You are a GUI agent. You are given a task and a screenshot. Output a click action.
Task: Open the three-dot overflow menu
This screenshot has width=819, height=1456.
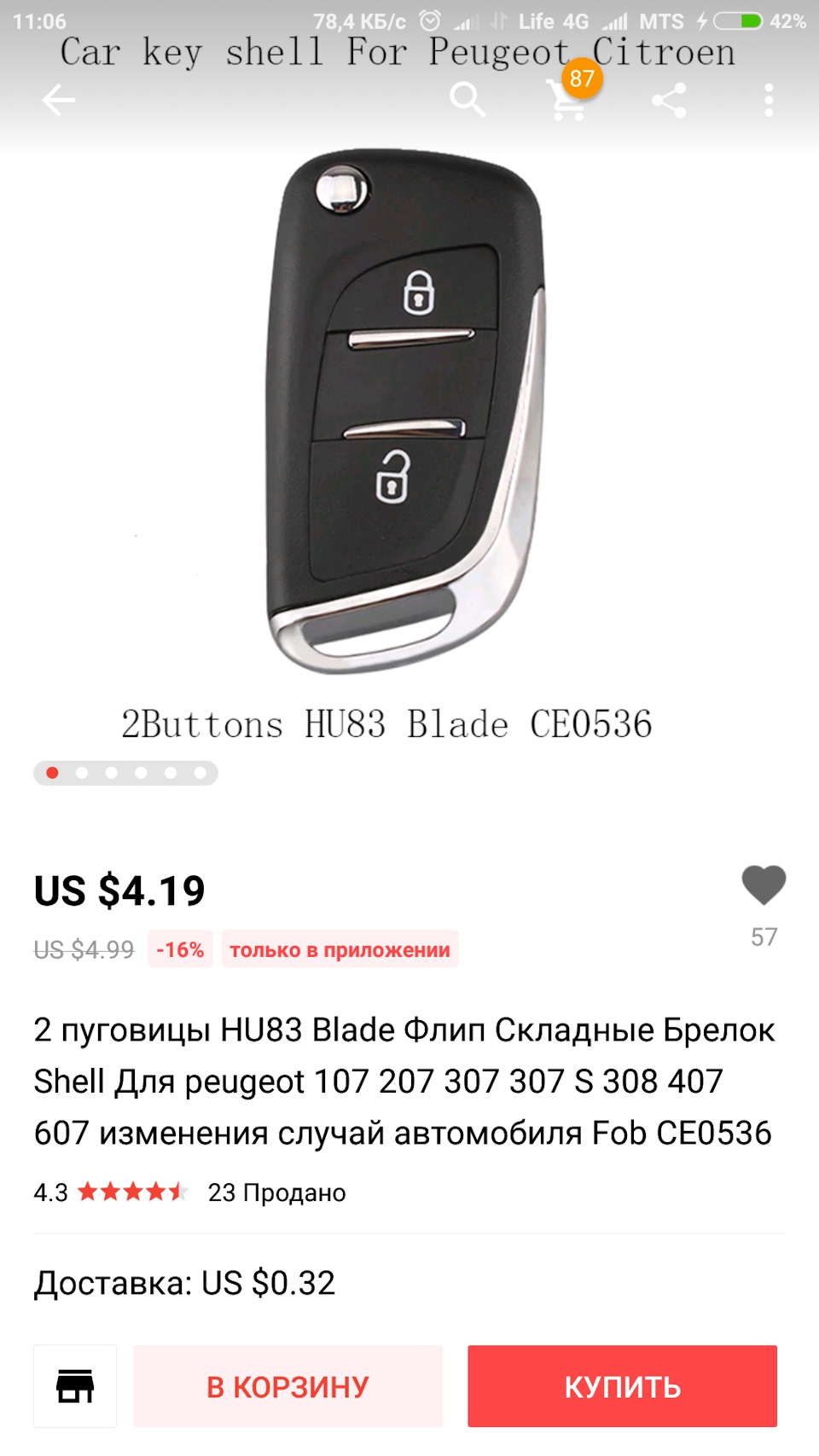pos(769,101)
